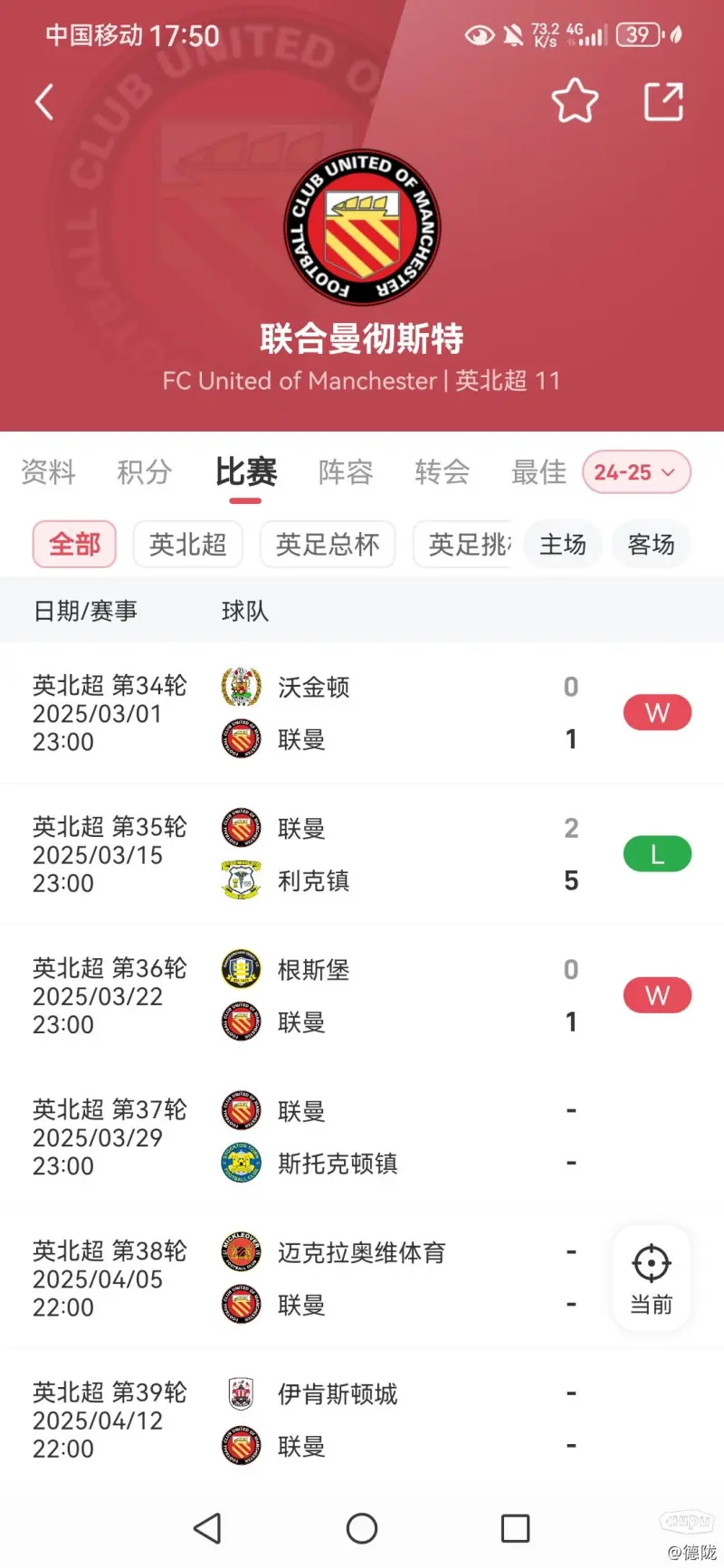Screen dimensions: 724x1568
Task: Favorite this team with the star icon
Action: click(575, 100)
